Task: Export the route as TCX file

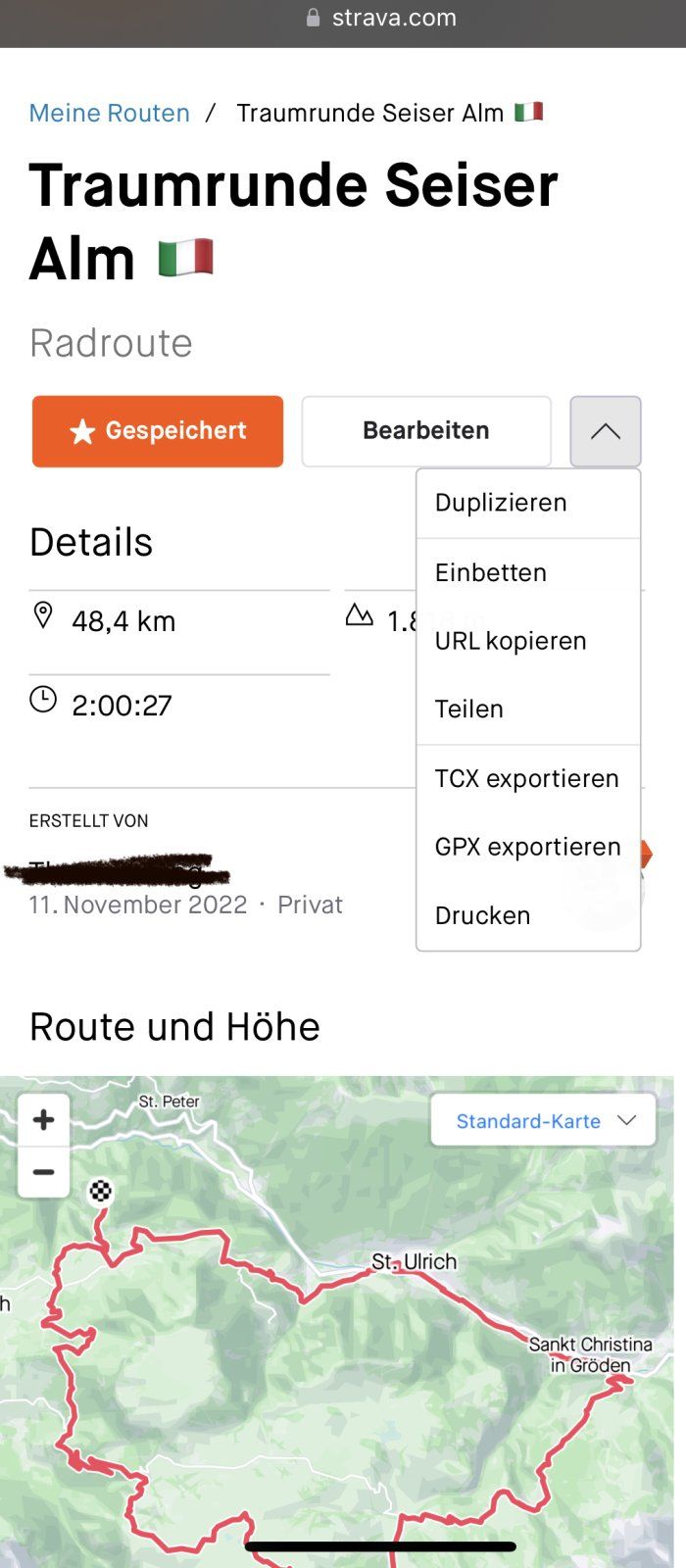Action: 527,779
